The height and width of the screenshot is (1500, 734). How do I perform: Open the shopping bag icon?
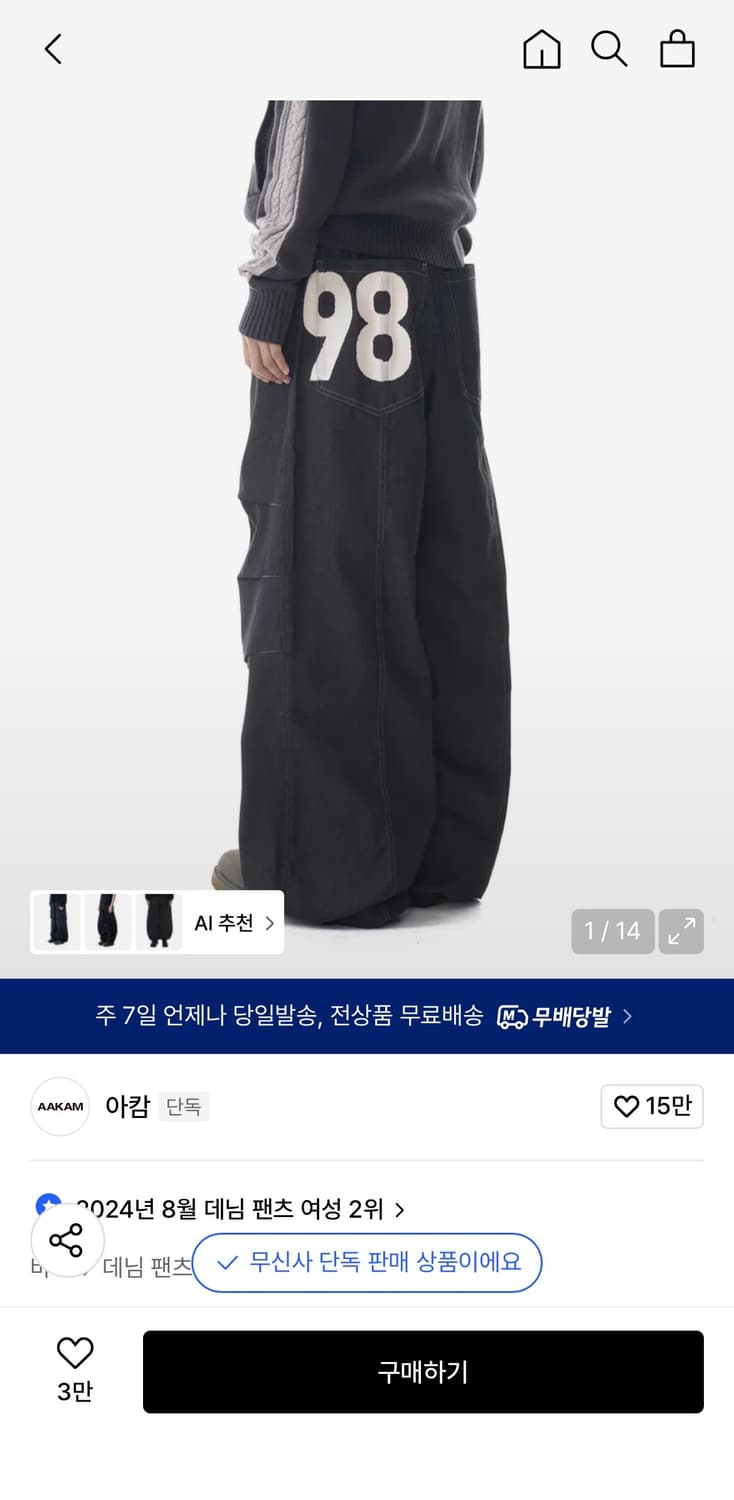click(677, 48)
